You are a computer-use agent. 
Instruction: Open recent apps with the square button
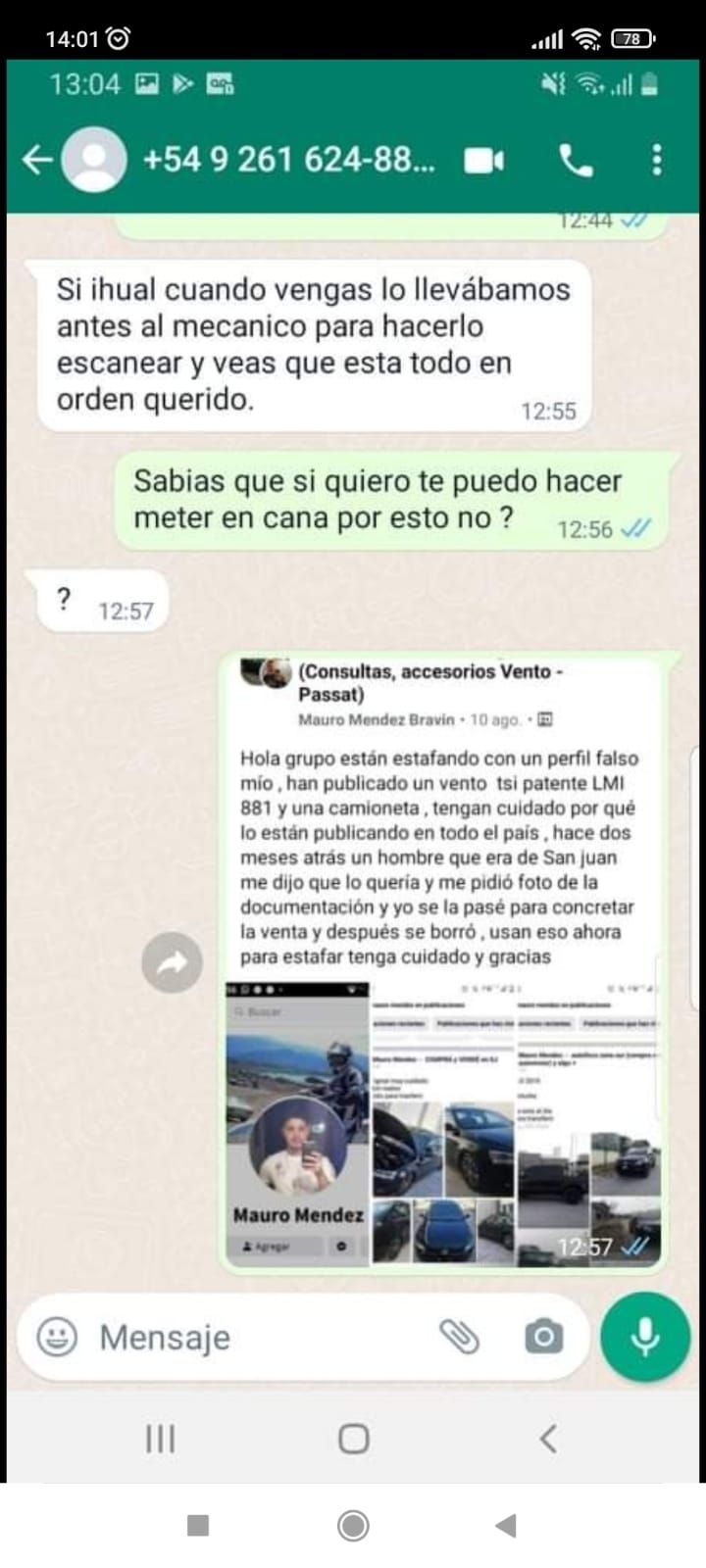click(198, 1525)
